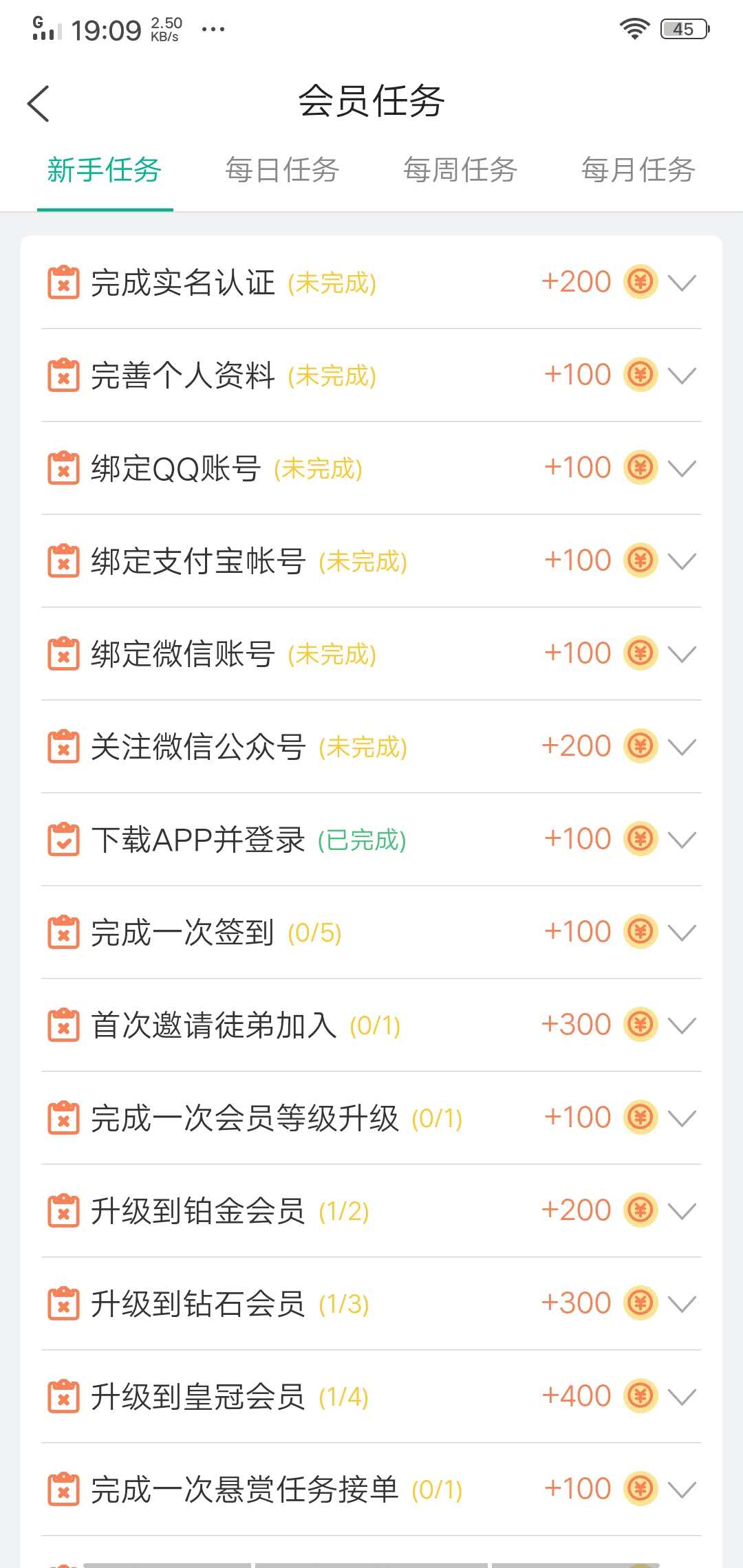Click the coin icon beside the +200 reward for 完成实名认证
743x1568 pixels.
[640, 281]
